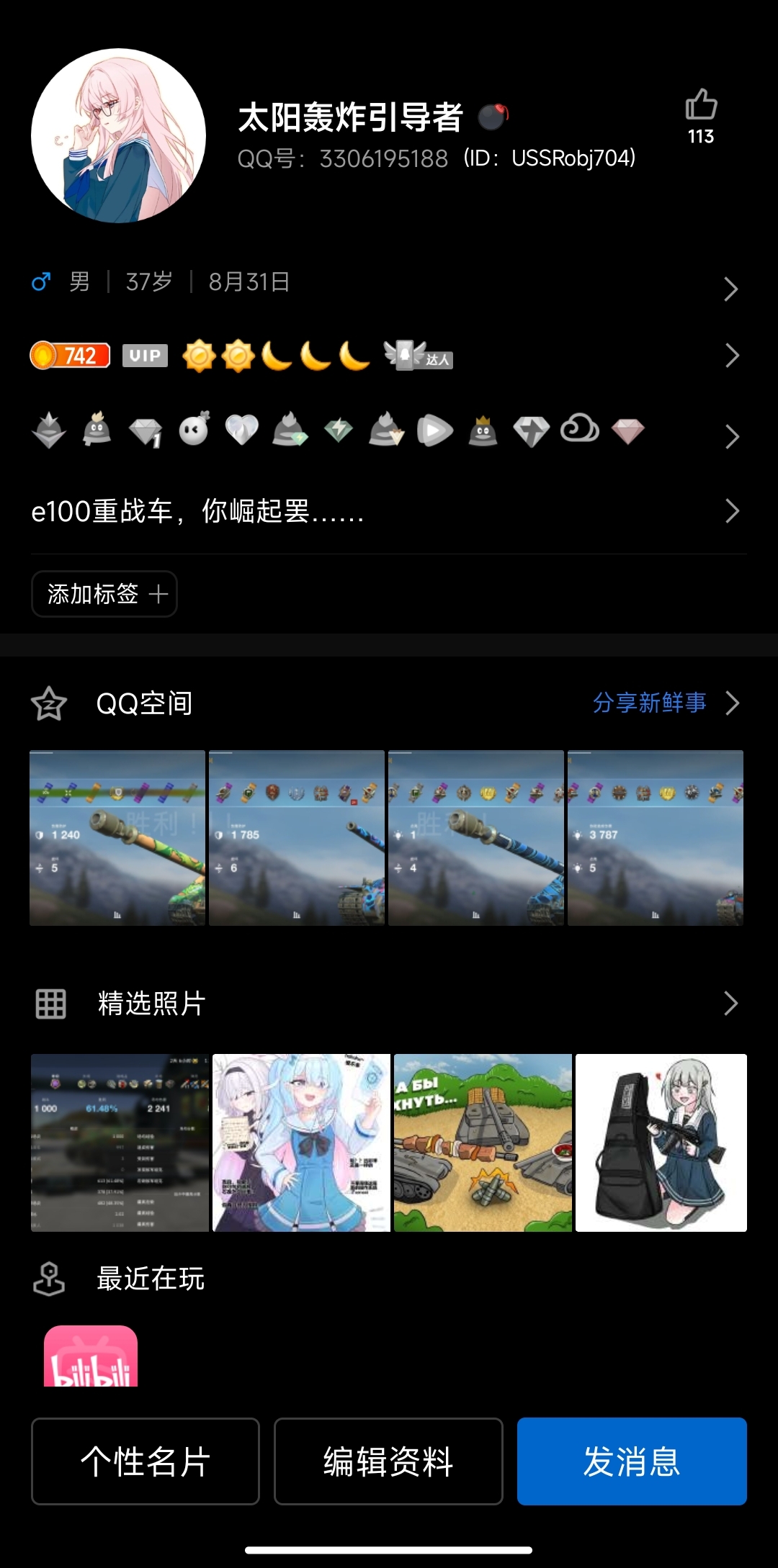Open the featured photo of the girl with the guitar bag
Image resolution: width=778 pixels, height=1568 pixels.
click(661, 1143)
